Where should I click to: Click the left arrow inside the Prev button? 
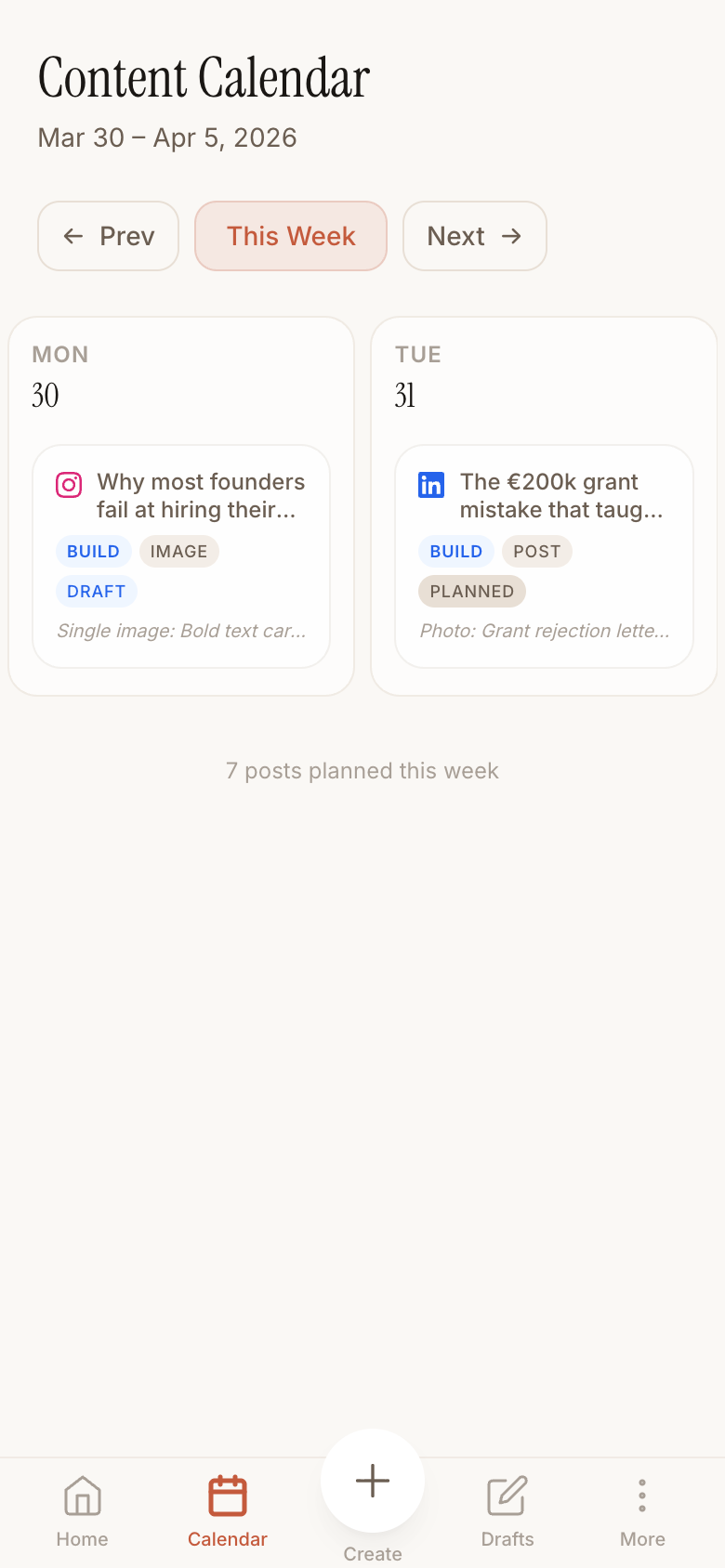(72, 236)
